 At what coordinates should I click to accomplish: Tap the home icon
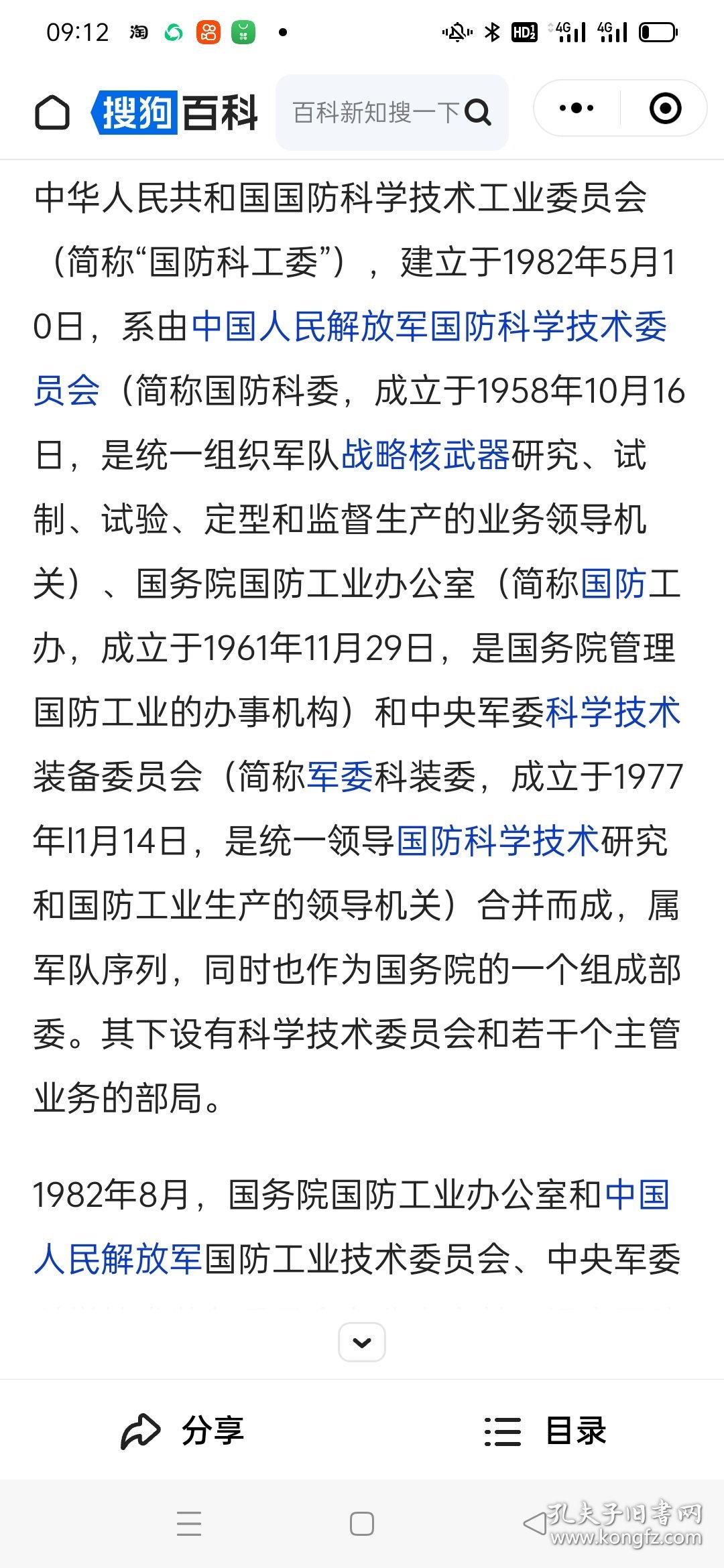(52, 112)
